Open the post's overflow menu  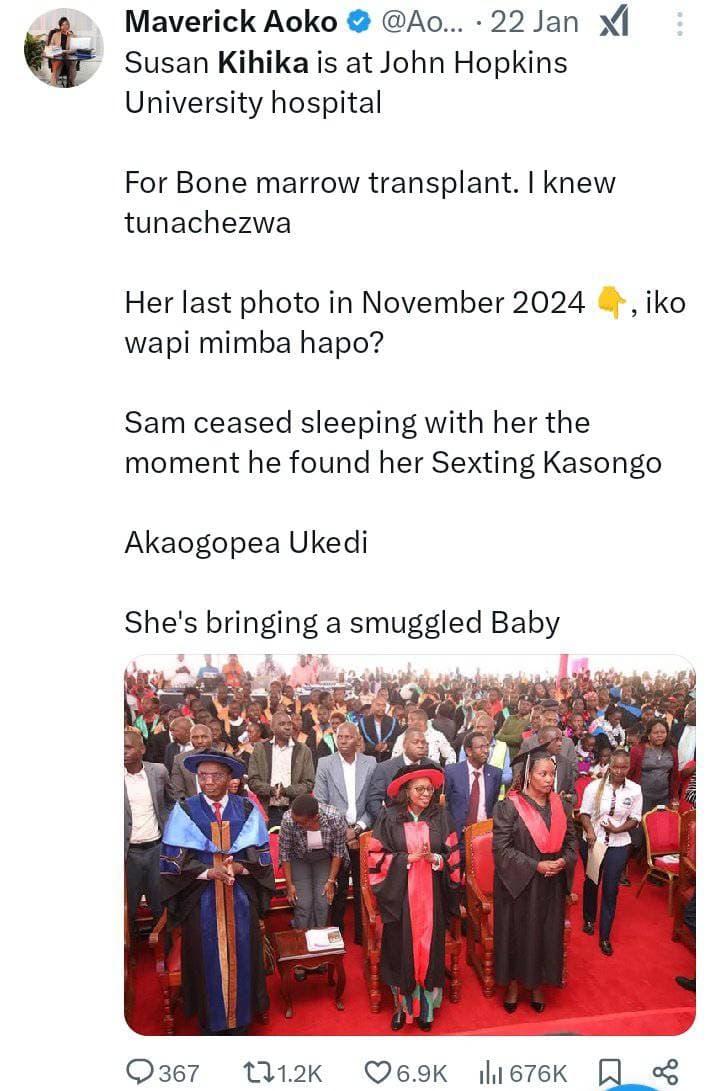(x=681, y=24)
